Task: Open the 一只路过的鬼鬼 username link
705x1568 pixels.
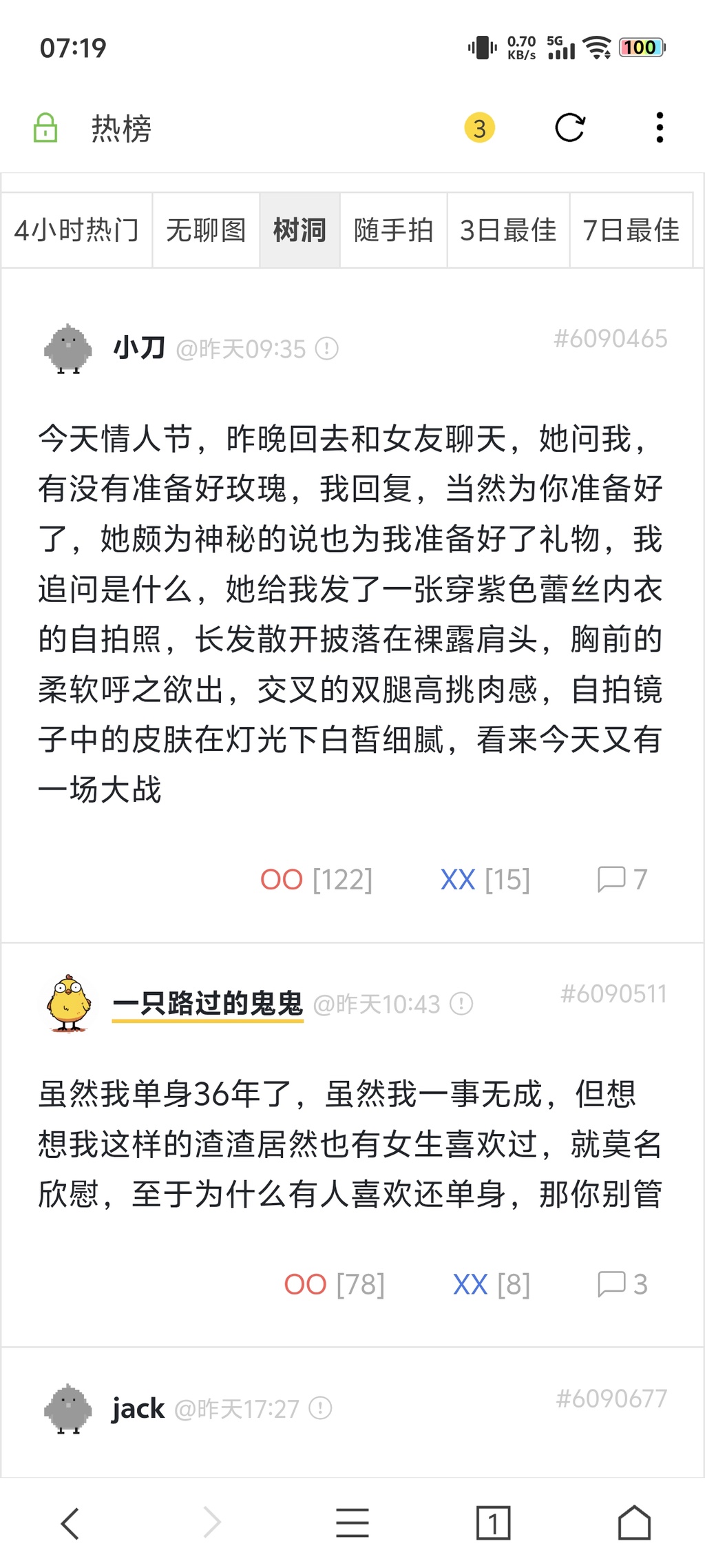Action: [207, 1003]
